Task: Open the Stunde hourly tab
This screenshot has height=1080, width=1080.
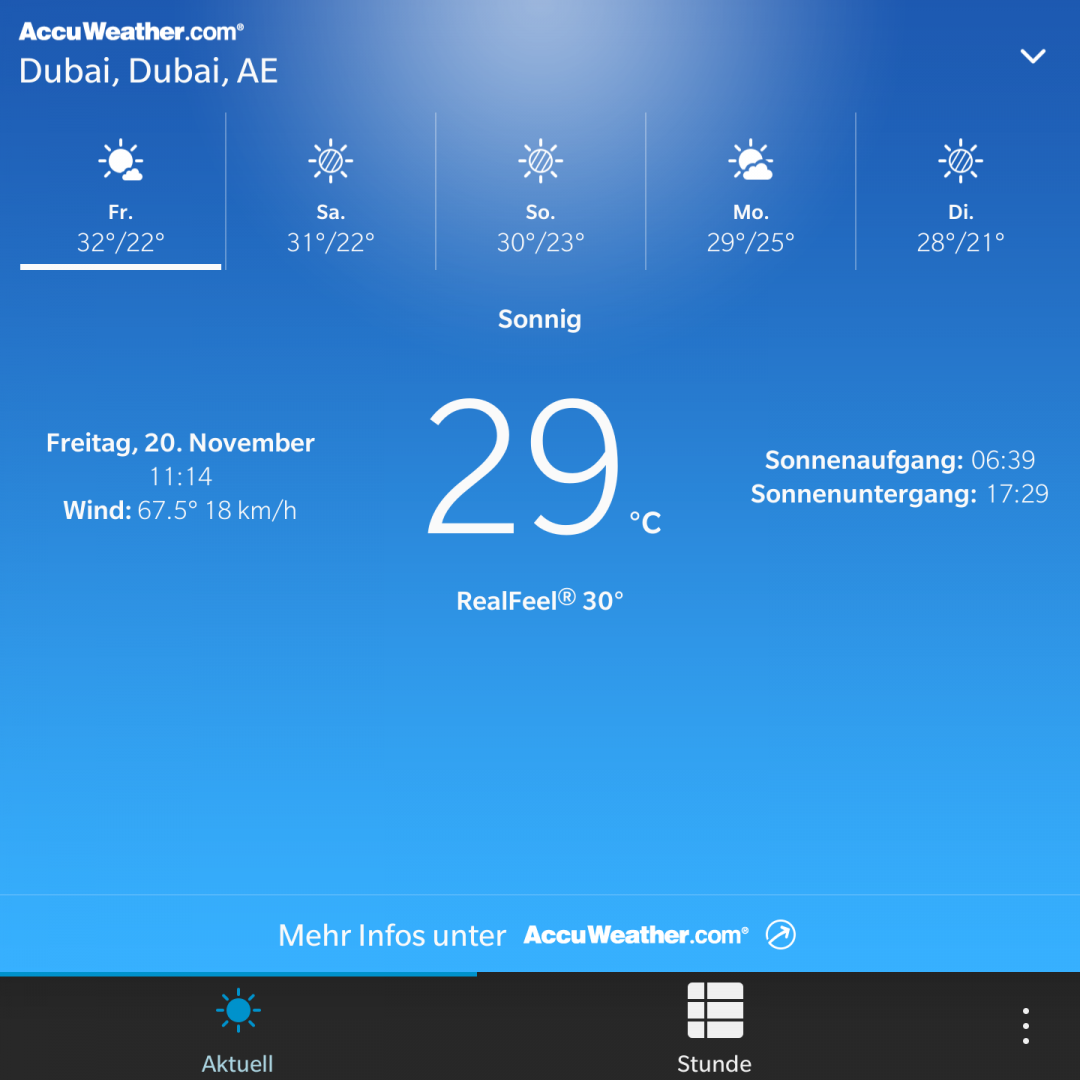Action: click(x=714, y=1028)
